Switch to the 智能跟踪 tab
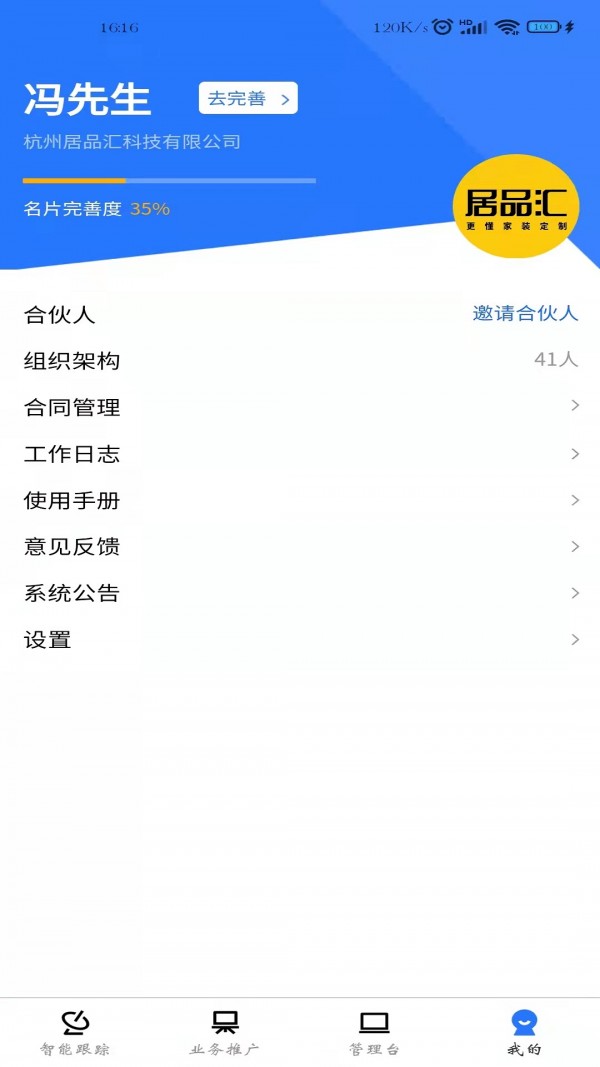The image size is (600, 1067). (x=75, y=1032)
